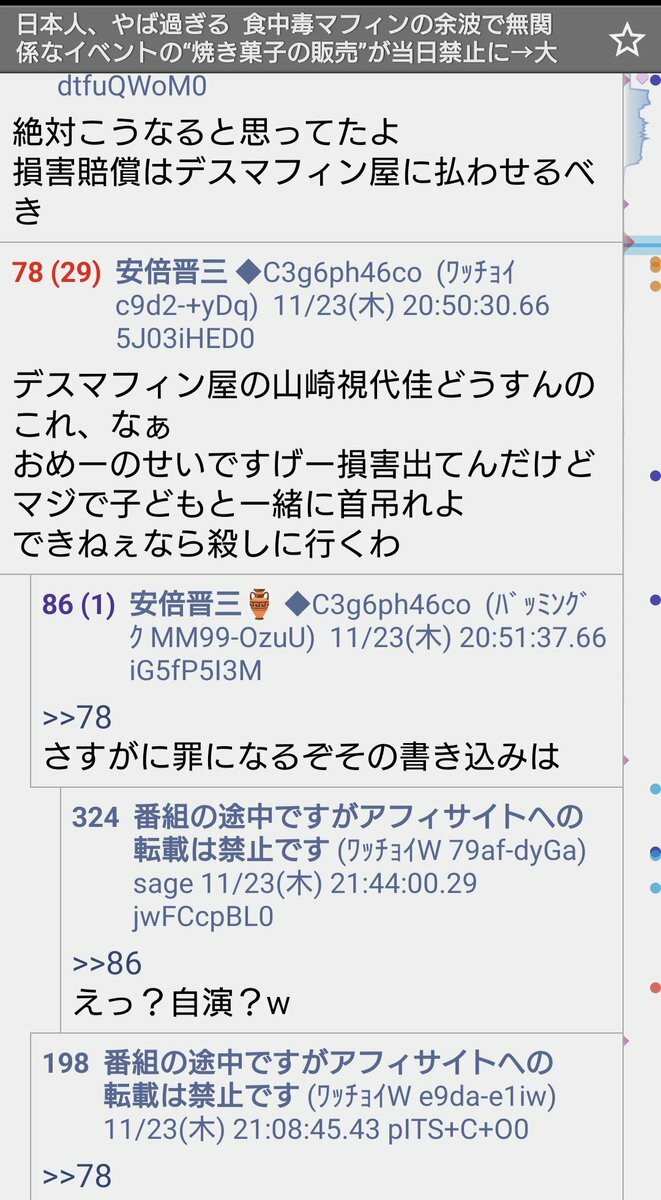Image resolution: width=661 pixels, height=1200 pixels.
Task: Tap the ID jwFCcpBL0 on post 324
Action: pos(203,916)
